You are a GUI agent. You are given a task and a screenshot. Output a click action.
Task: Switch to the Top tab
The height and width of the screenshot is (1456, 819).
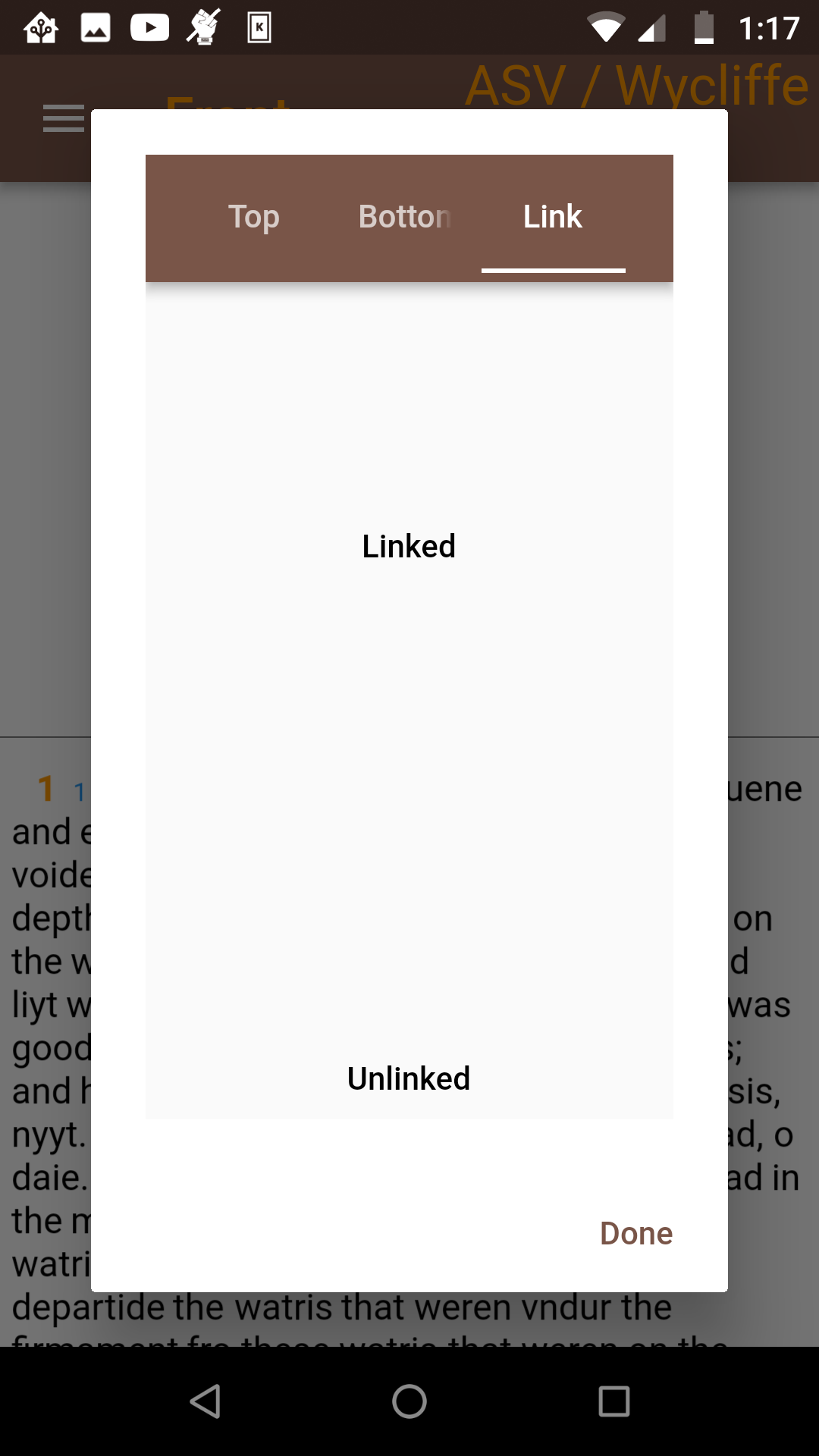tap(254, 218)
